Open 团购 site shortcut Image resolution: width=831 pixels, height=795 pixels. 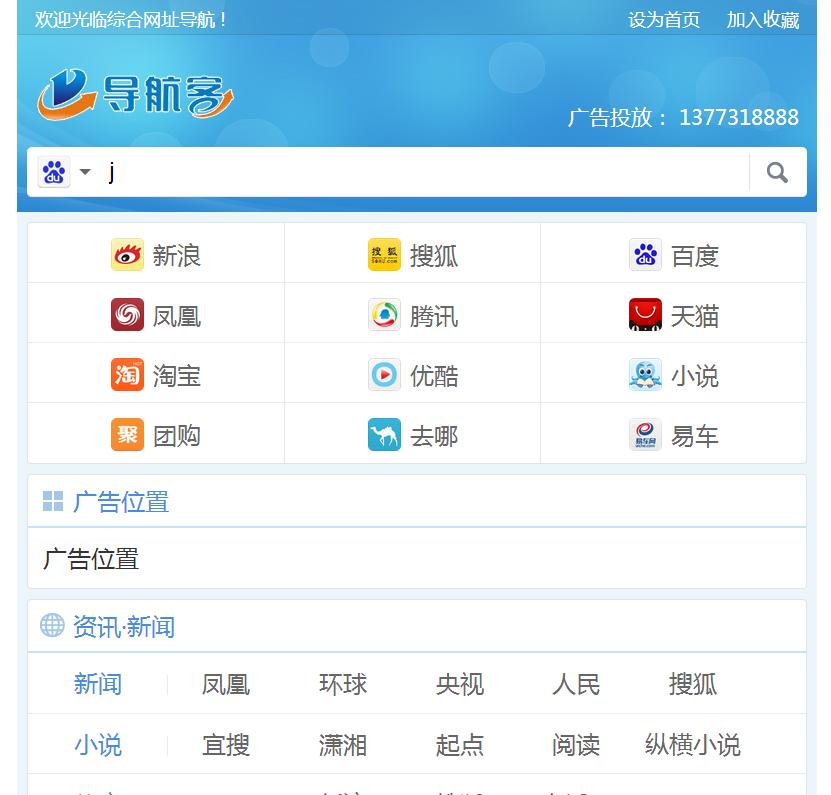click(x=156, y=436)
